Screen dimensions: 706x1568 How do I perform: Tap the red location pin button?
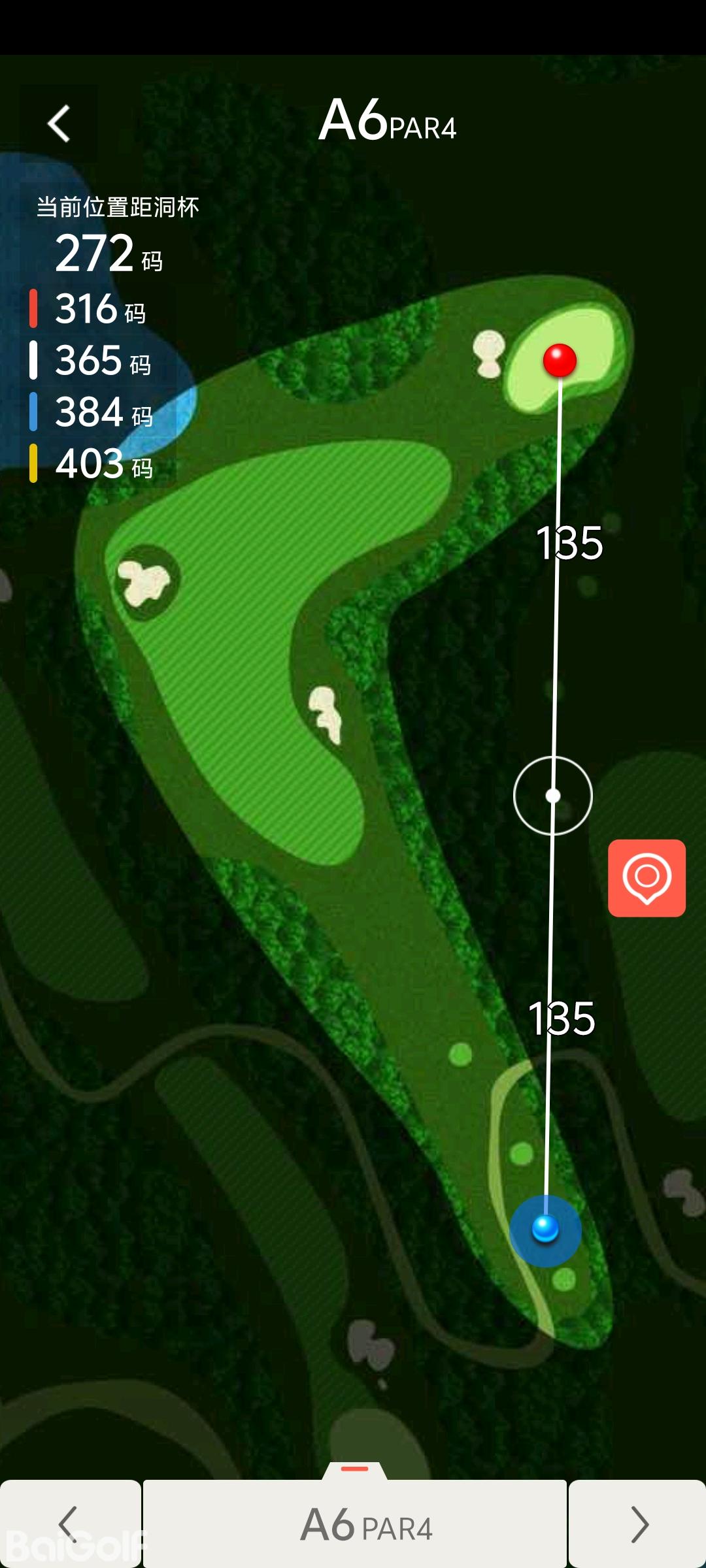pos(647,877)
